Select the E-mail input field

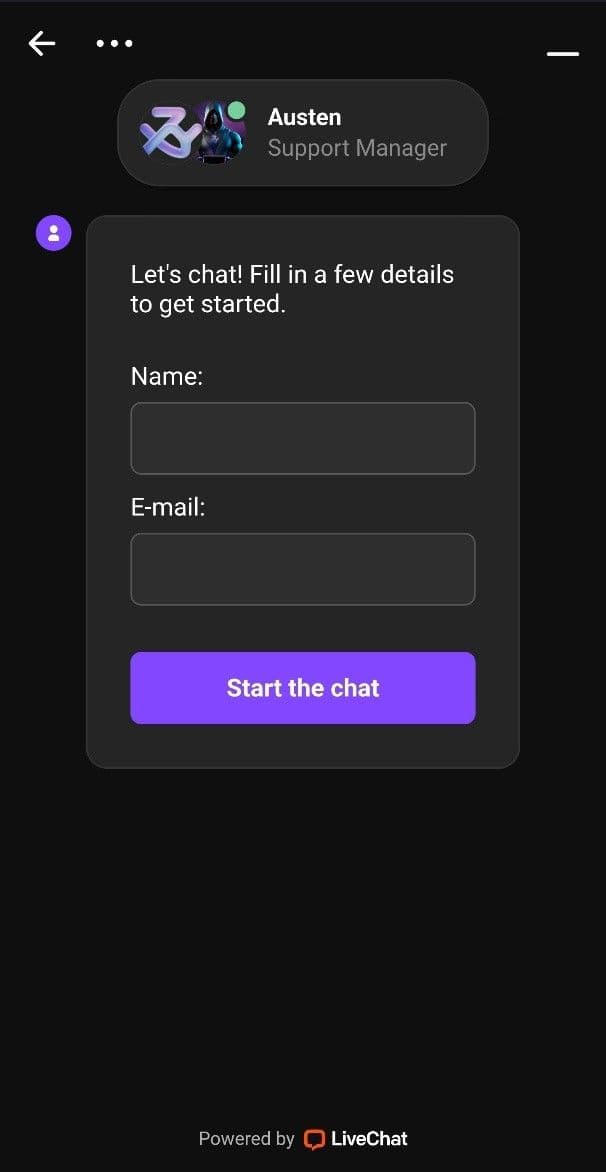302,569
